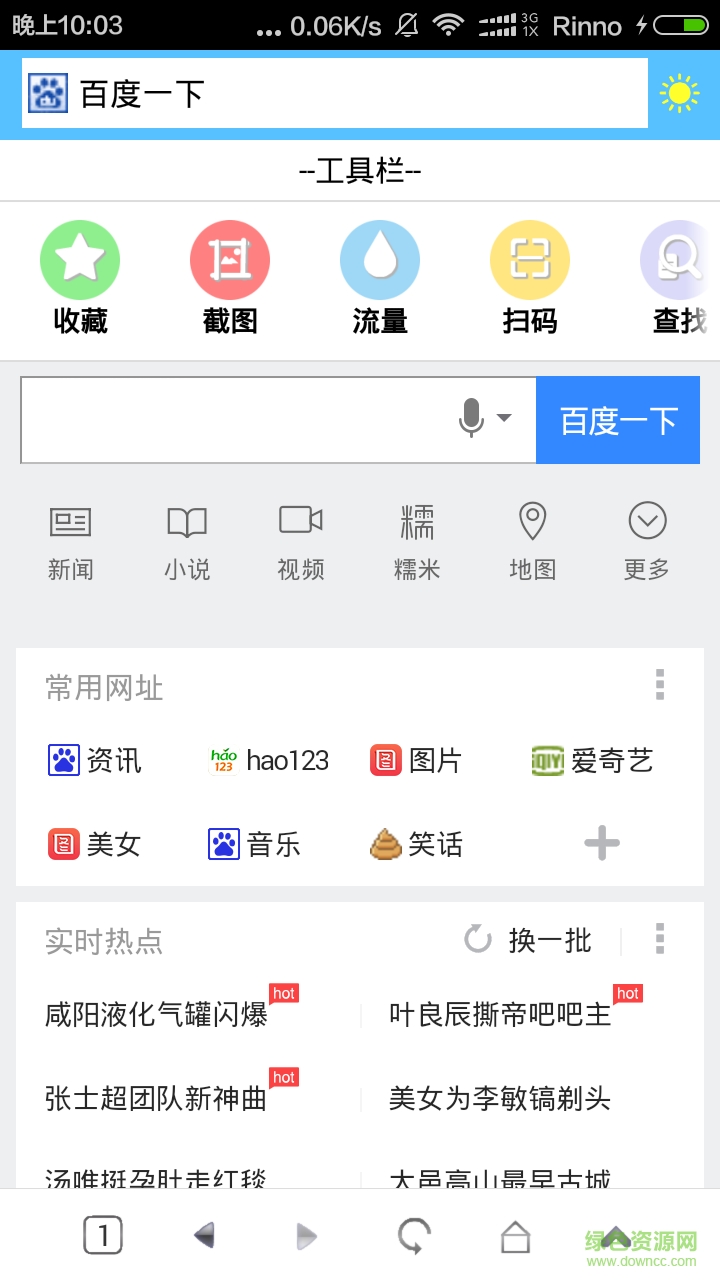Start voice search with the microphone icon

(470, 419)
